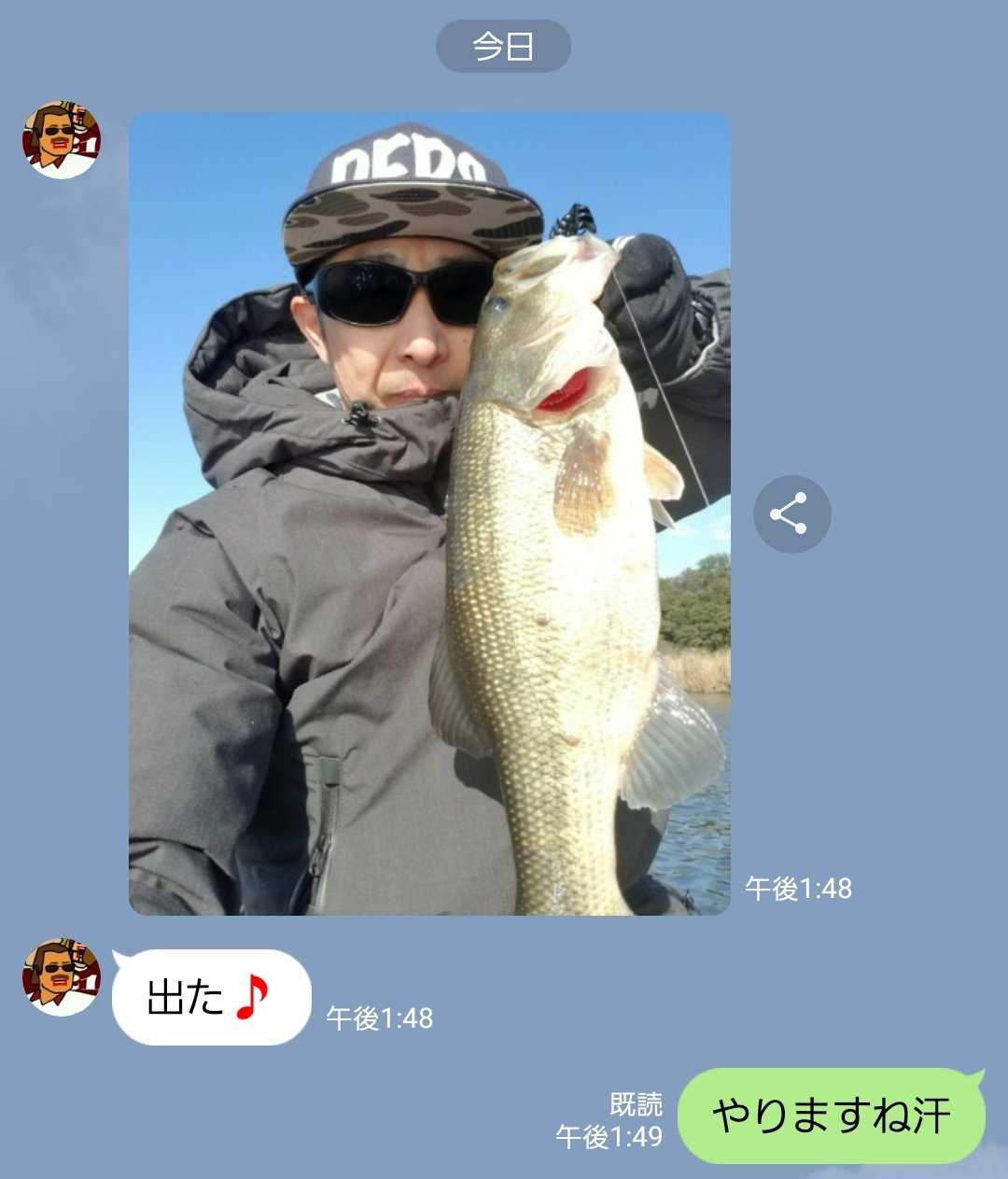Open the received fish photo full screen
The image size is (1008, 1179).
tap(429, 513)
